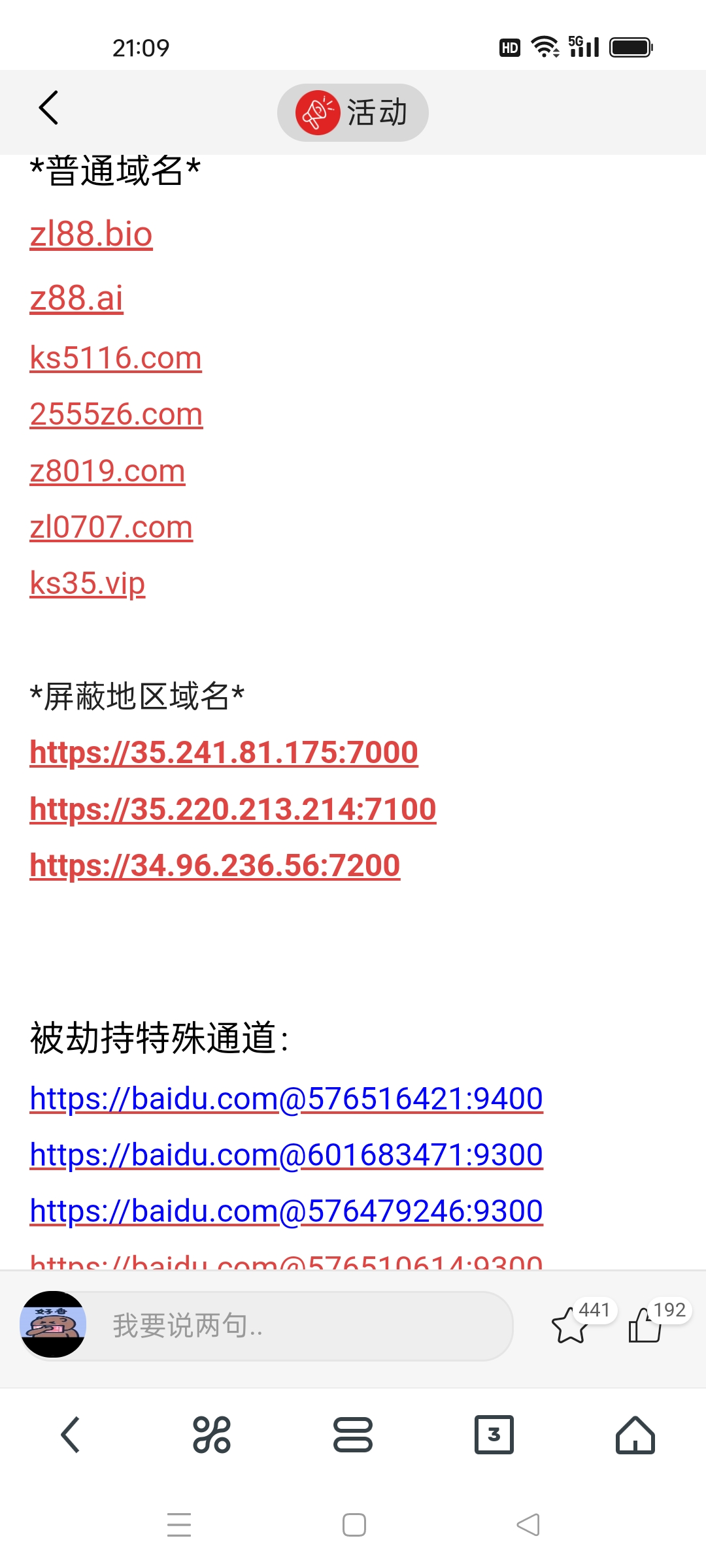Go to the browser home page
The image size is (706, 1568).
(x=635, y=1435)
